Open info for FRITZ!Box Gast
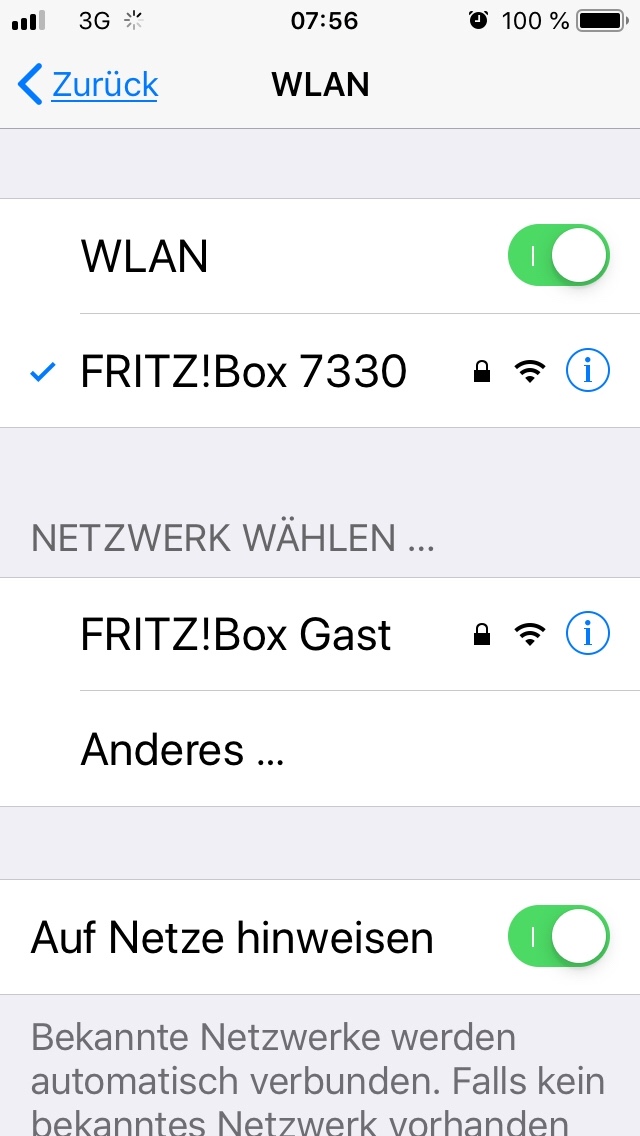Viewport: 640px width, 1136px height. (588, 634)
